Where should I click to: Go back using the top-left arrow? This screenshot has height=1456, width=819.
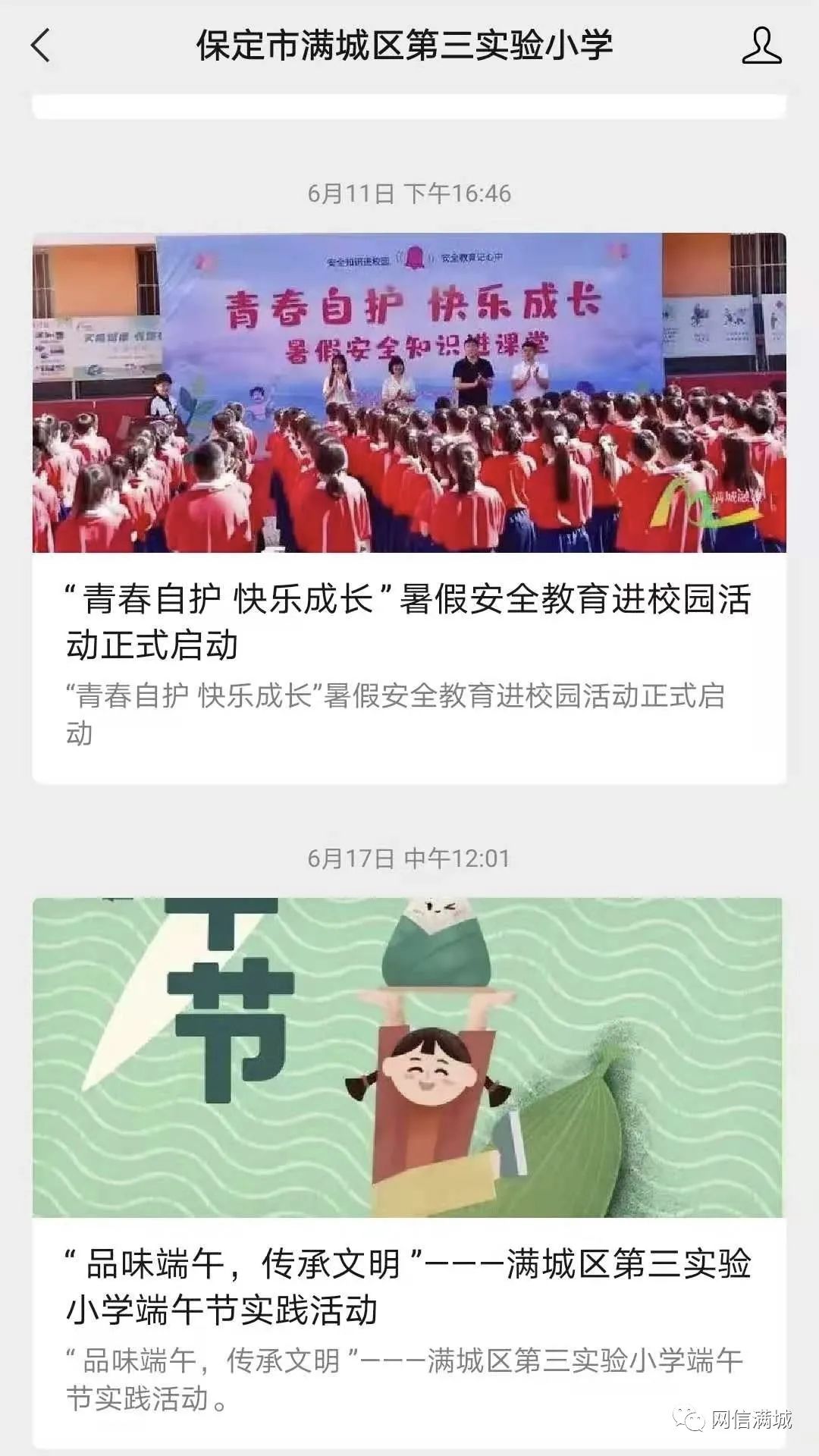click(x=41, y=45)
